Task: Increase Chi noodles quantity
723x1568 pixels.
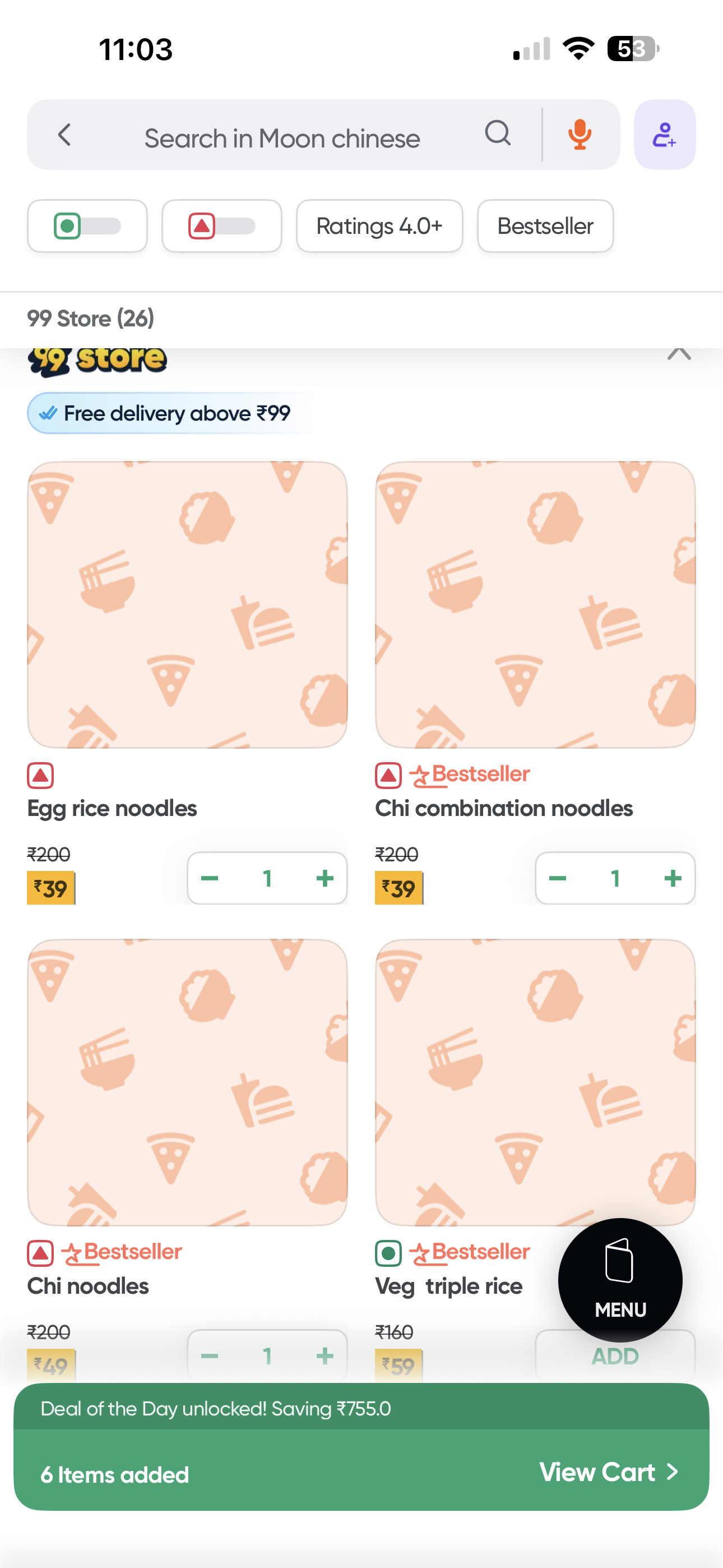Action: 325,1355
